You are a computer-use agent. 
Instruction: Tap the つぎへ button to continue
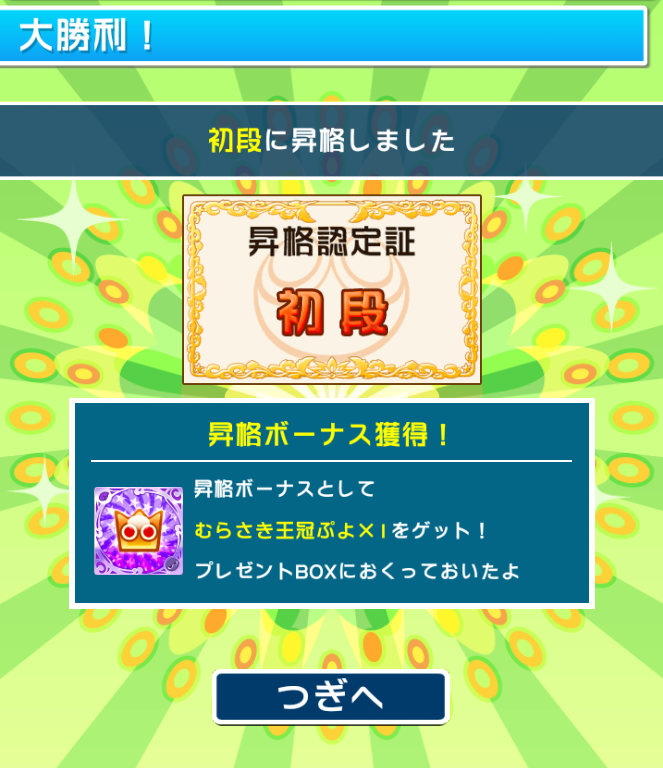331,697
